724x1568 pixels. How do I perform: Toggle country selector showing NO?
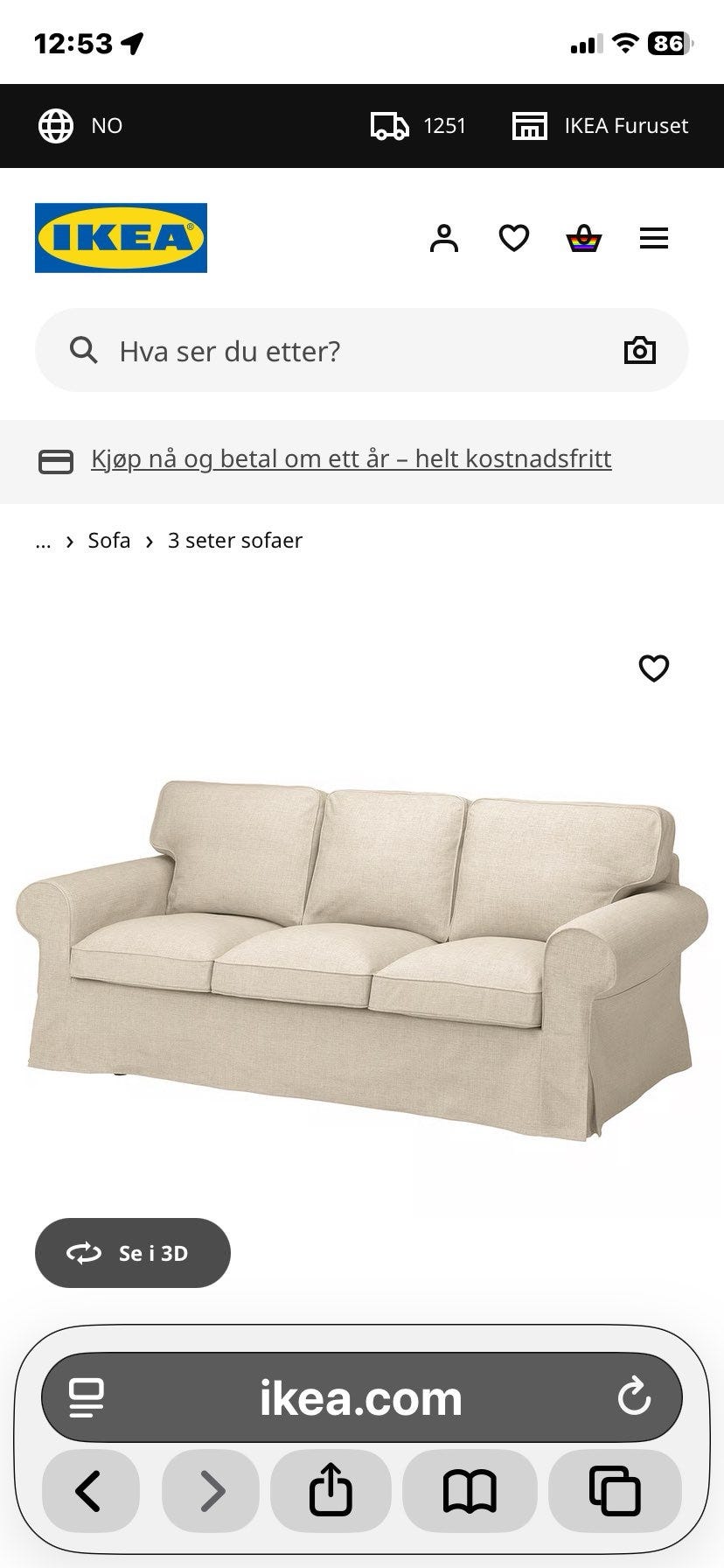pyautogui.click(x=79, y=125)
